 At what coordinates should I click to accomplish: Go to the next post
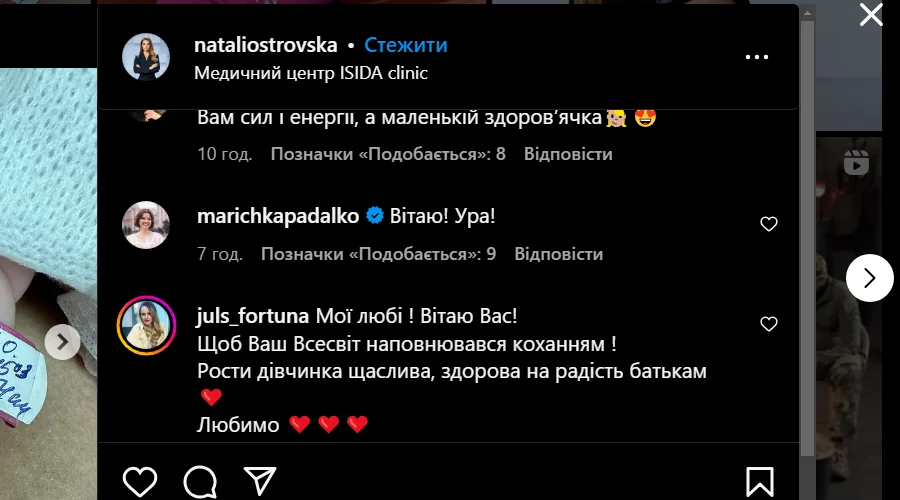coord(869,278)
